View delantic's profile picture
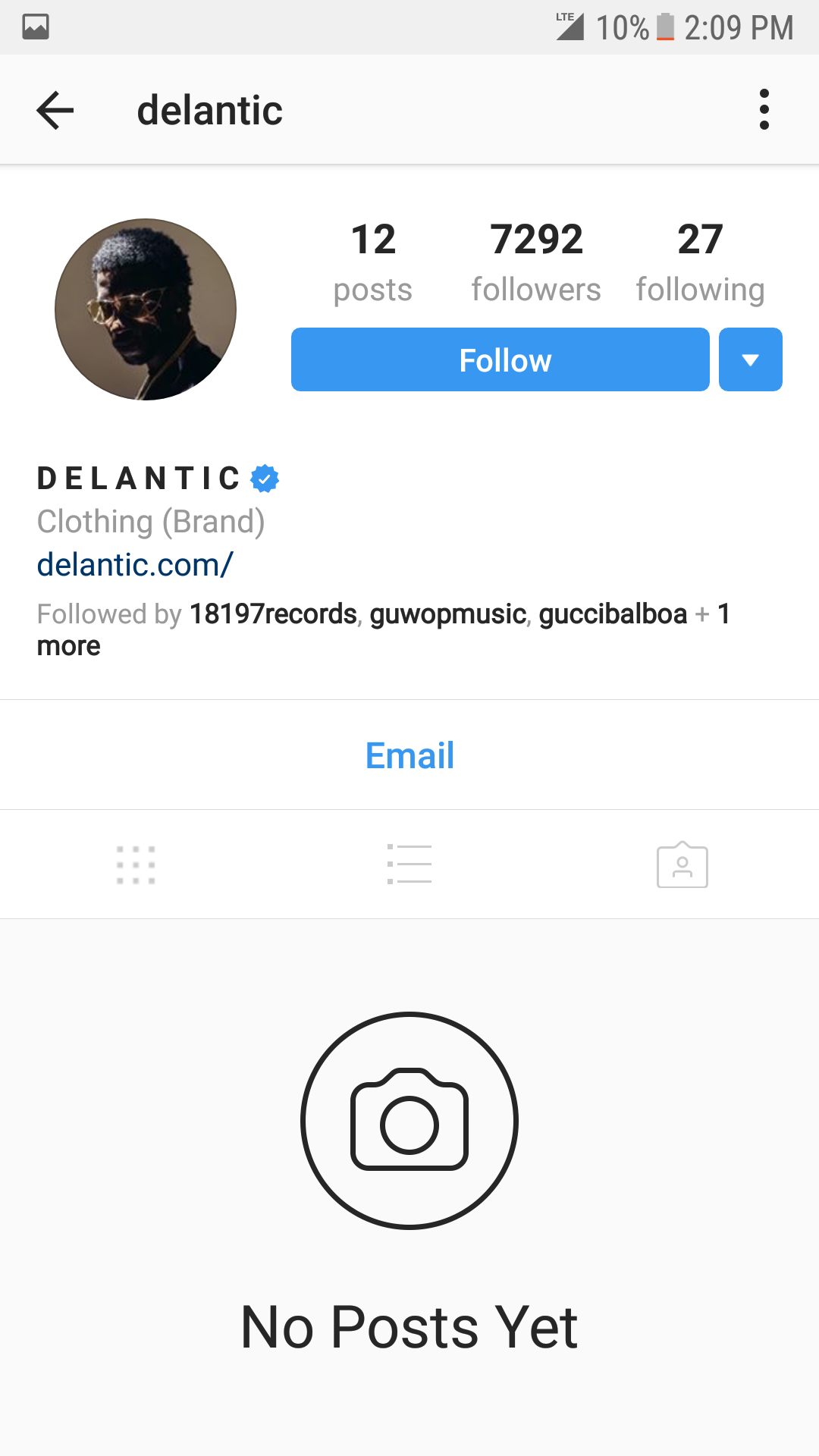Viewport: 819px width, 1456px height. tap(146, 309)
